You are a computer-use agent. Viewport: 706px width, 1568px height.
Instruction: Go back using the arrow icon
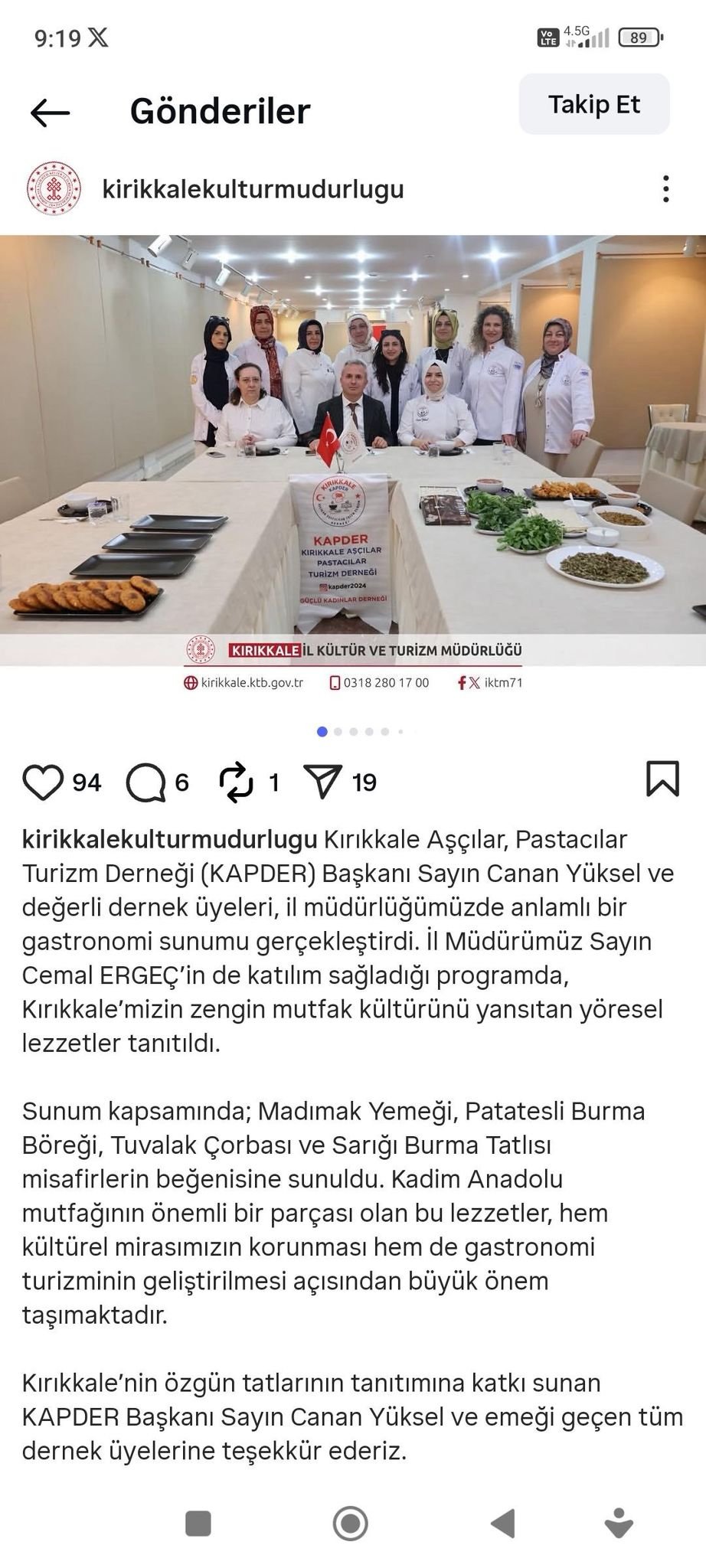point(51,113)
